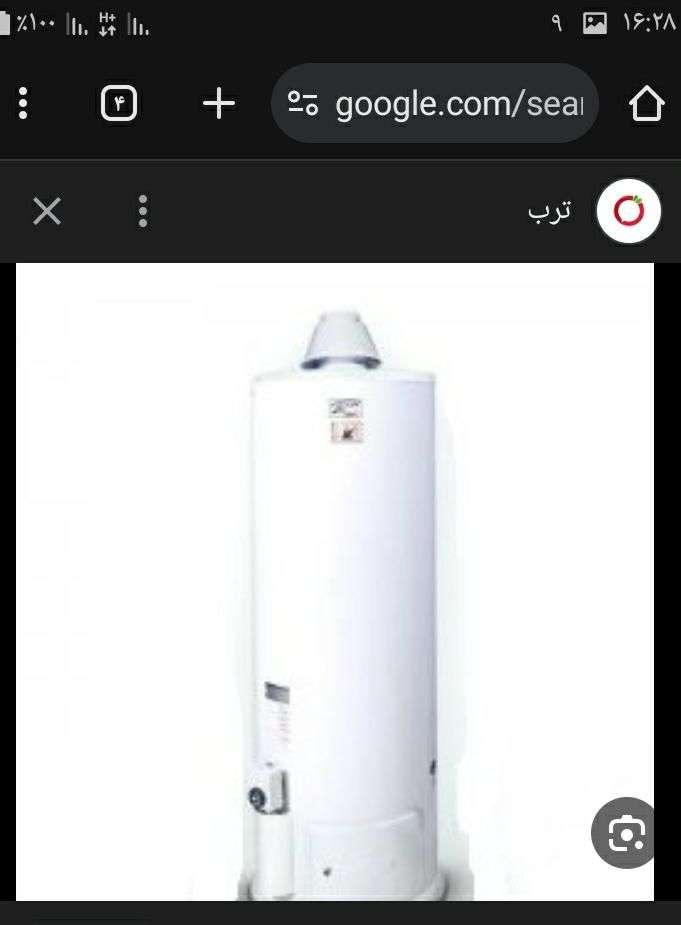Go to the browser home page
This screenshot has height=925, width=681.
pos(646,103)
